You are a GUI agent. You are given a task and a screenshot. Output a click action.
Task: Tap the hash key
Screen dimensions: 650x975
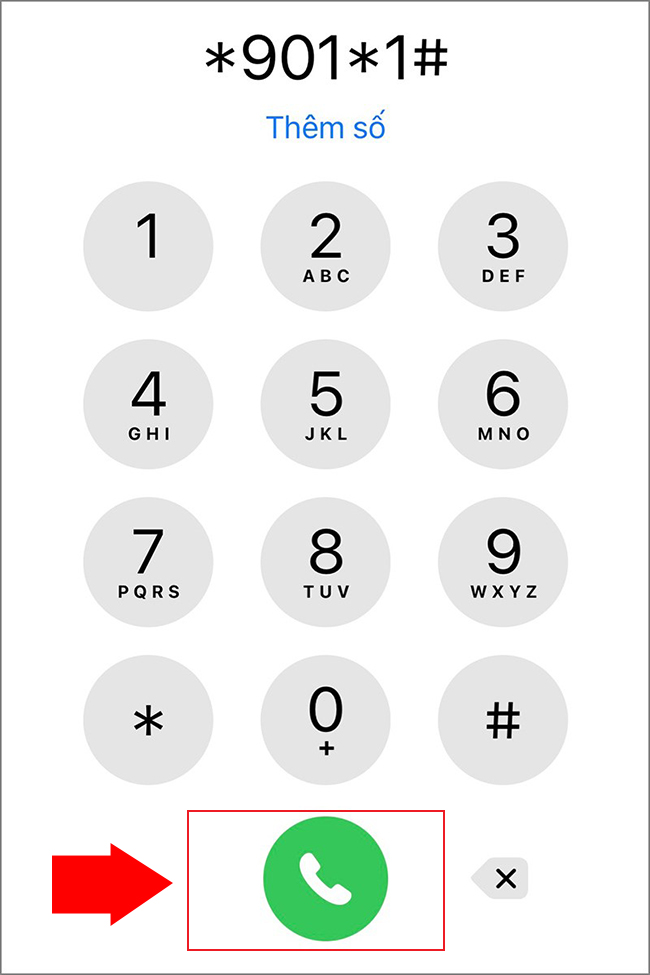pyautogui.click(x=503, y=719)
